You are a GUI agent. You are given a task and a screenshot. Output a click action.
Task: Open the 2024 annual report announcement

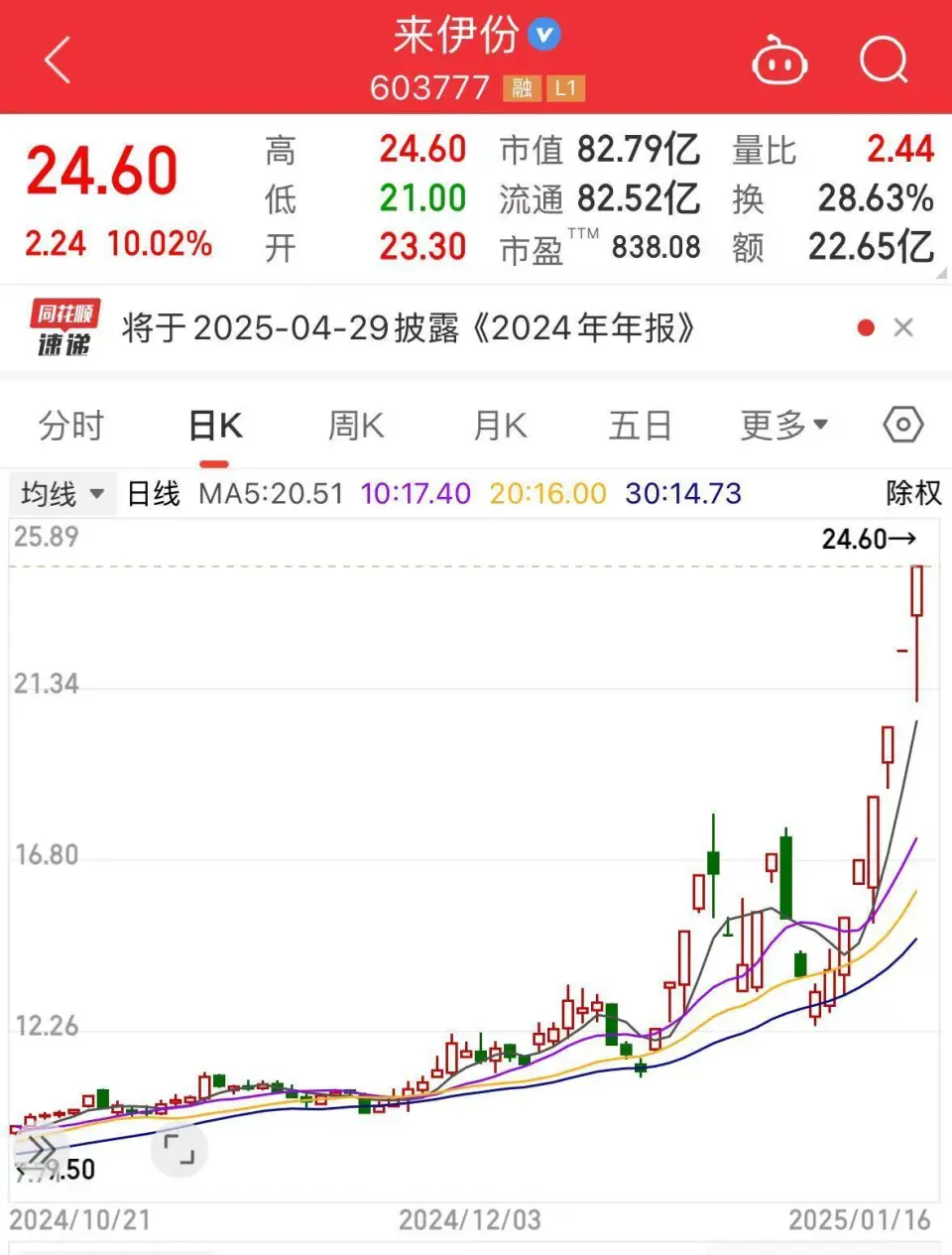(x=409, y=328)
